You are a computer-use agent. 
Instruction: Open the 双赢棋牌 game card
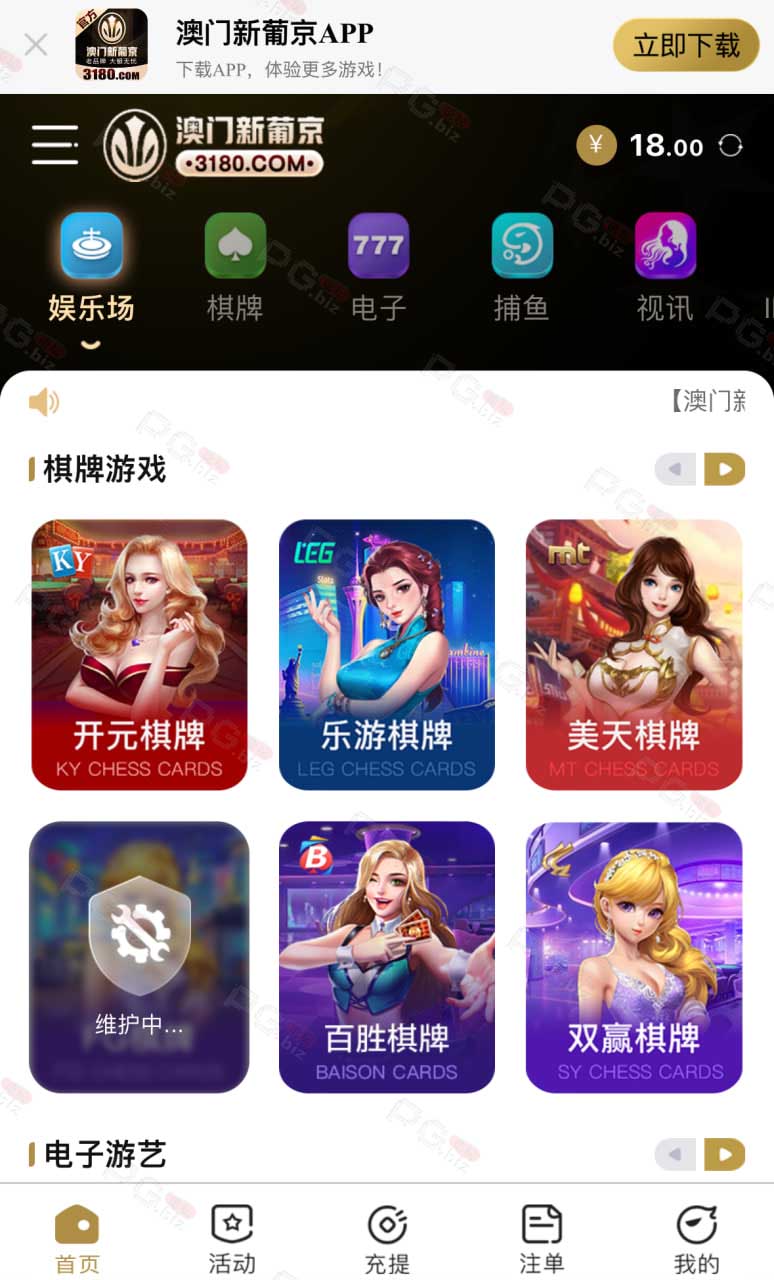[634, 957]
